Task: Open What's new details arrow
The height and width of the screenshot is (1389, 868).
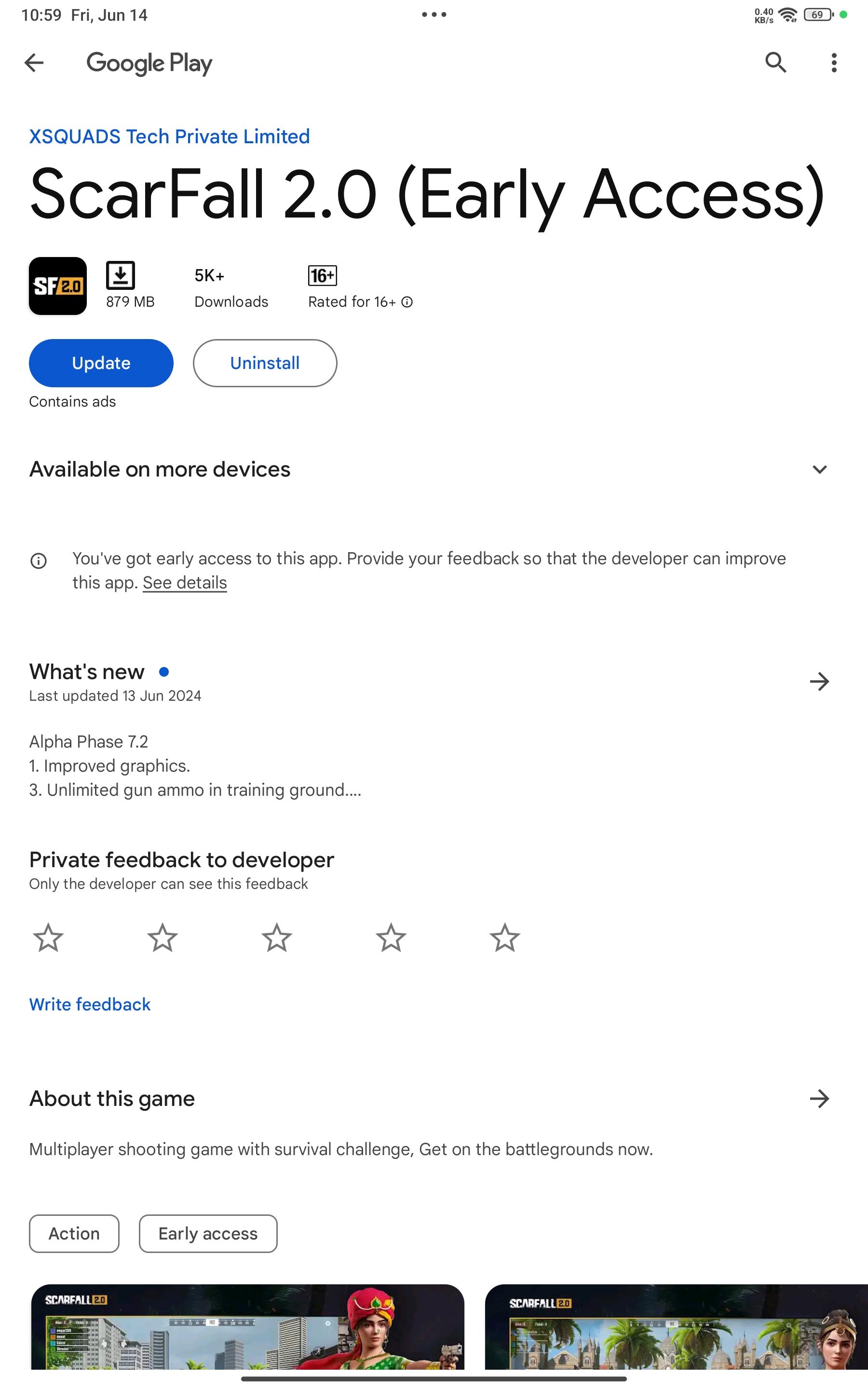Action: 819,681
